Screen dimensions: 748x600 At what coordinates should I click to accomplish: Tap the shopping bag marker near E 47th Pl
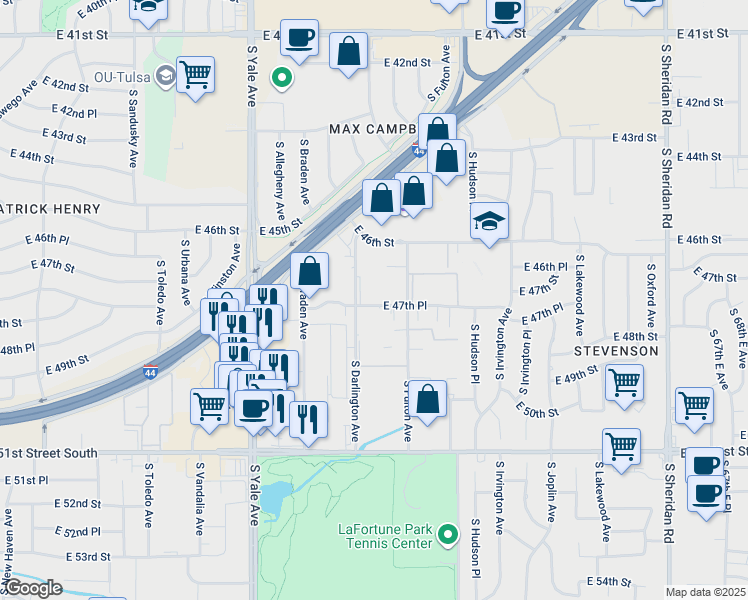pyautogui.click(x=310, y=271)
